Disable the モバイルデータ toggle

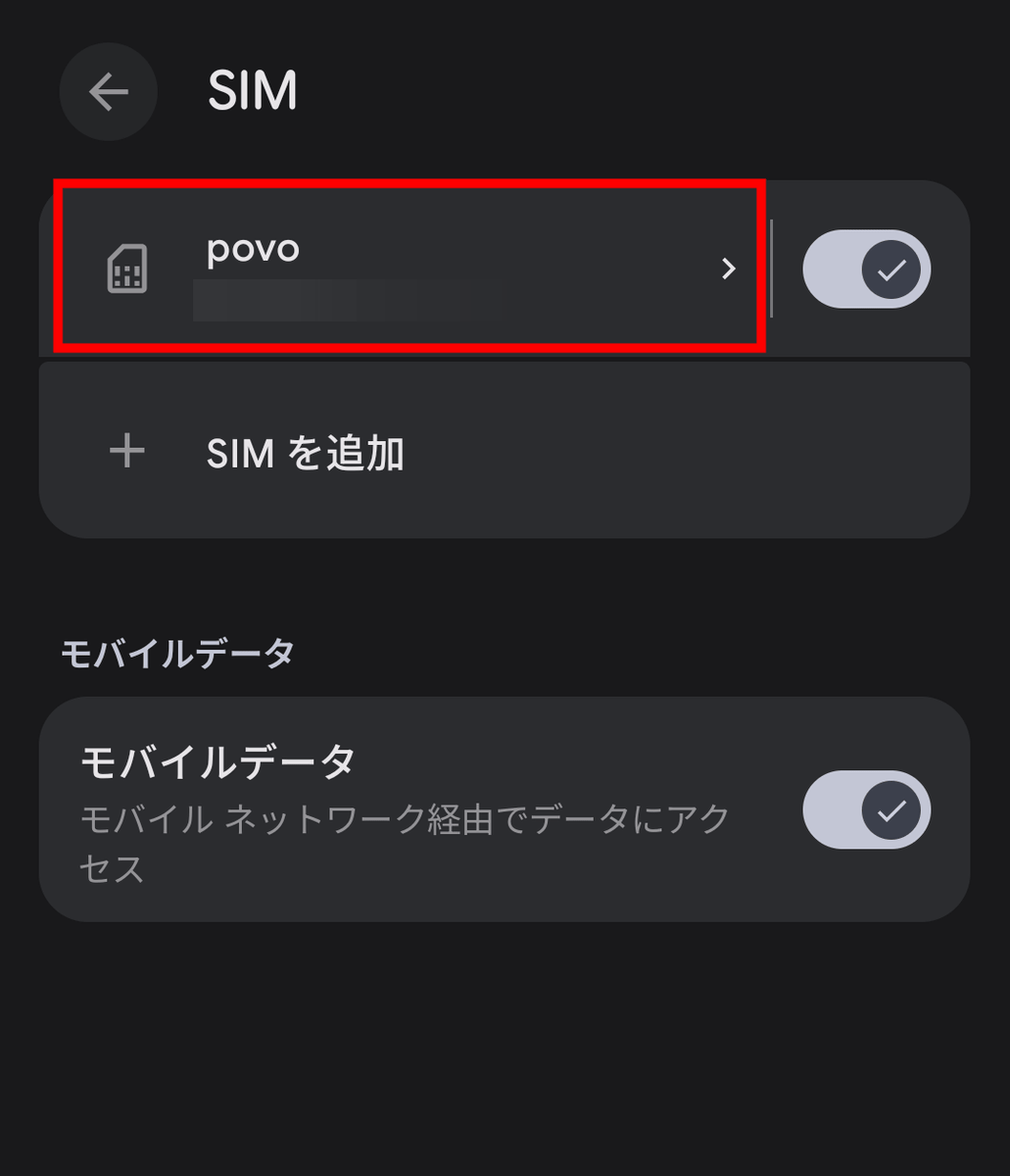point(866,809)
